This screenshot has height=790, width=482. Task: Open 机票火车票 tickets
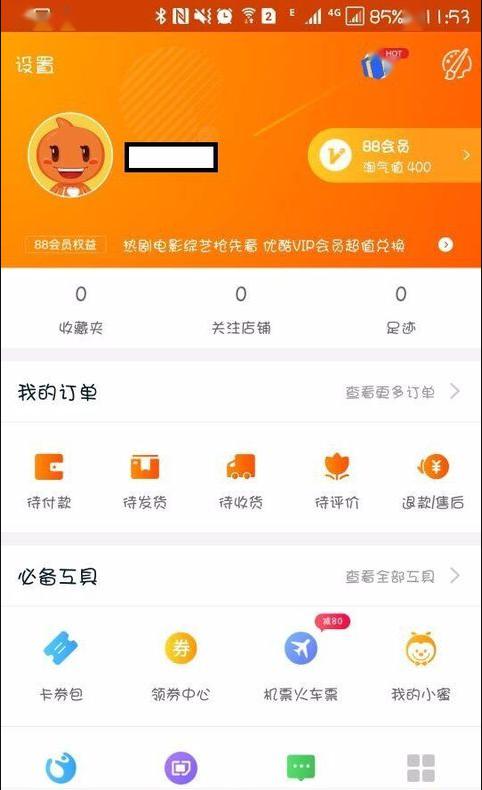pyautogui.click(x=301, y=666)
